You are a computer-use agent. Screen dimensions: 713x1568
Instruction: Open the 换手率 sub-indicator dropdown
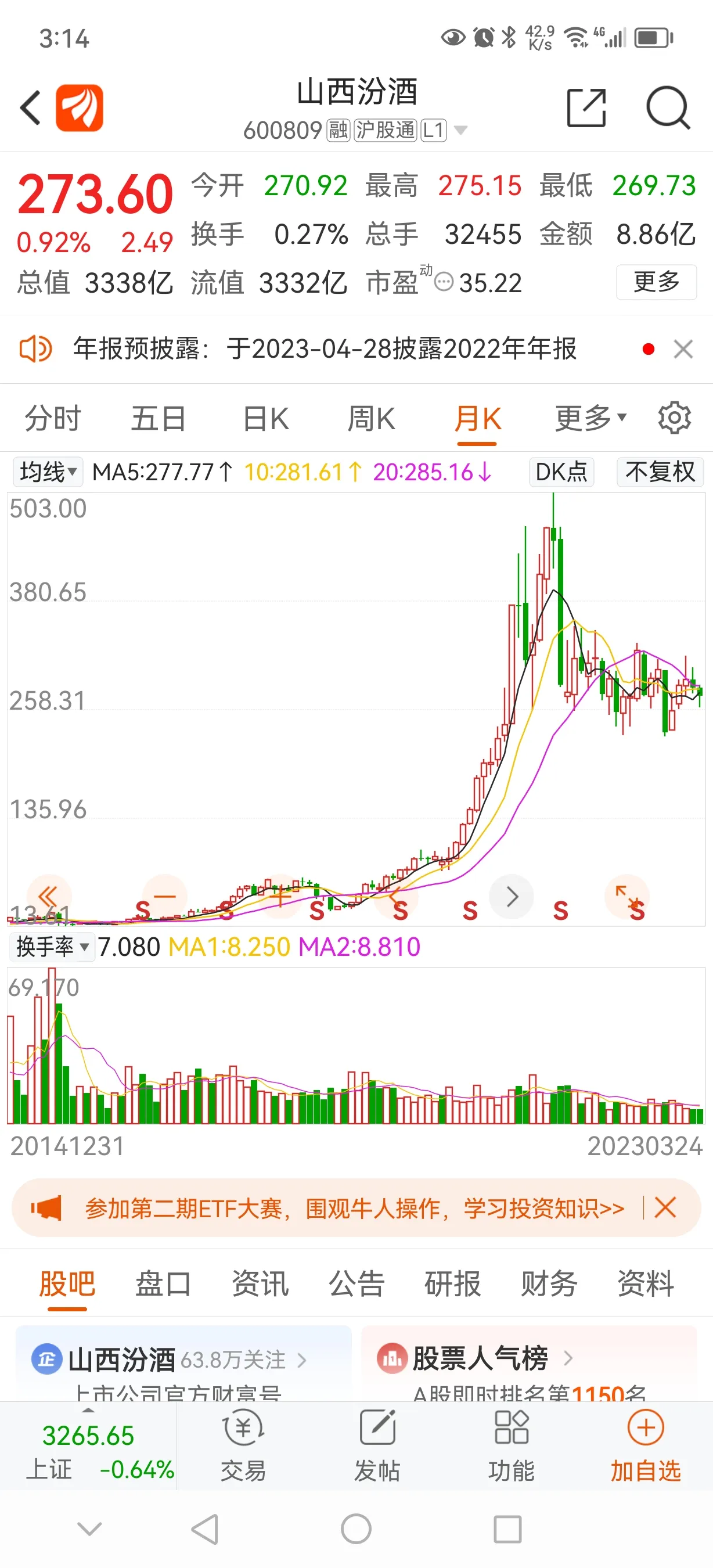(x=52, y=947)
